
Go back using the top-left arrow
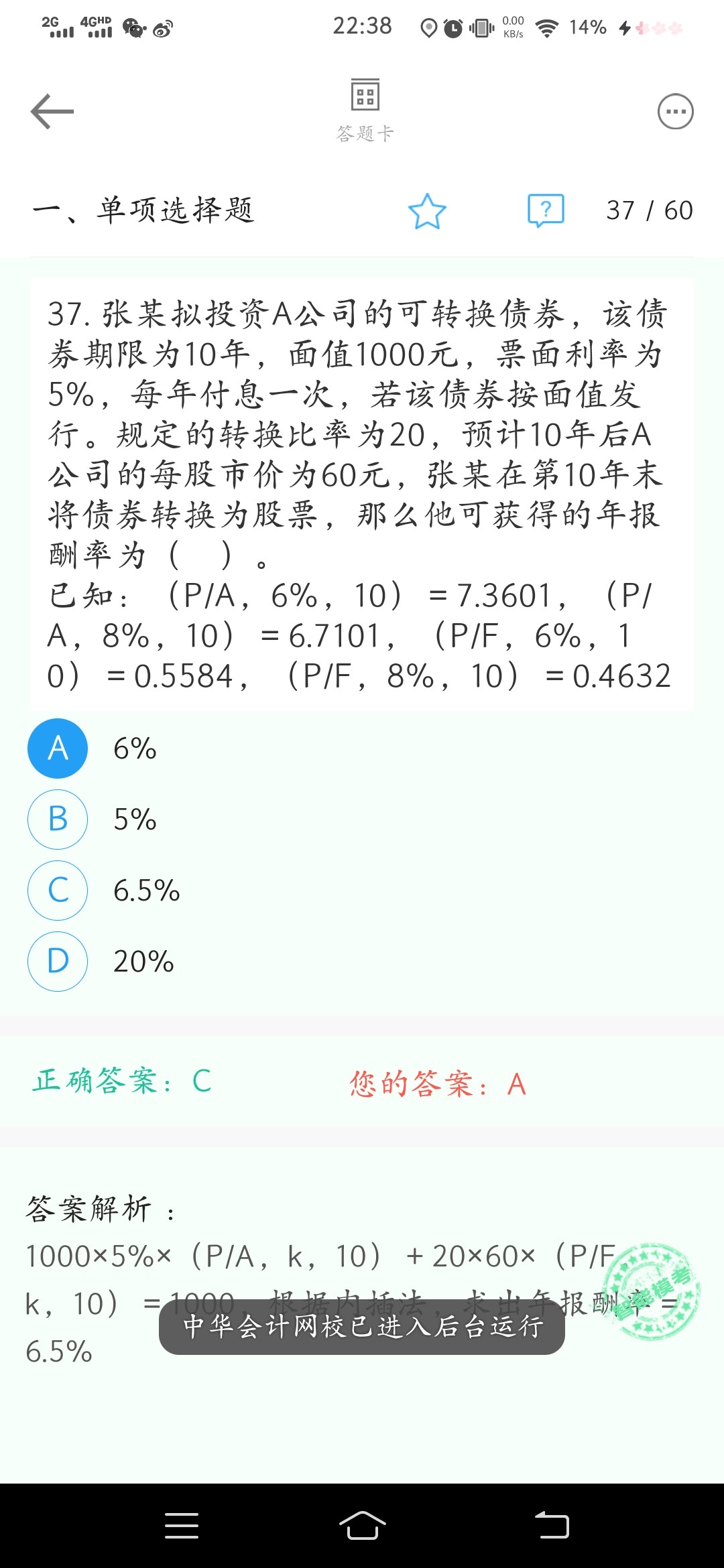pos(52,111)
